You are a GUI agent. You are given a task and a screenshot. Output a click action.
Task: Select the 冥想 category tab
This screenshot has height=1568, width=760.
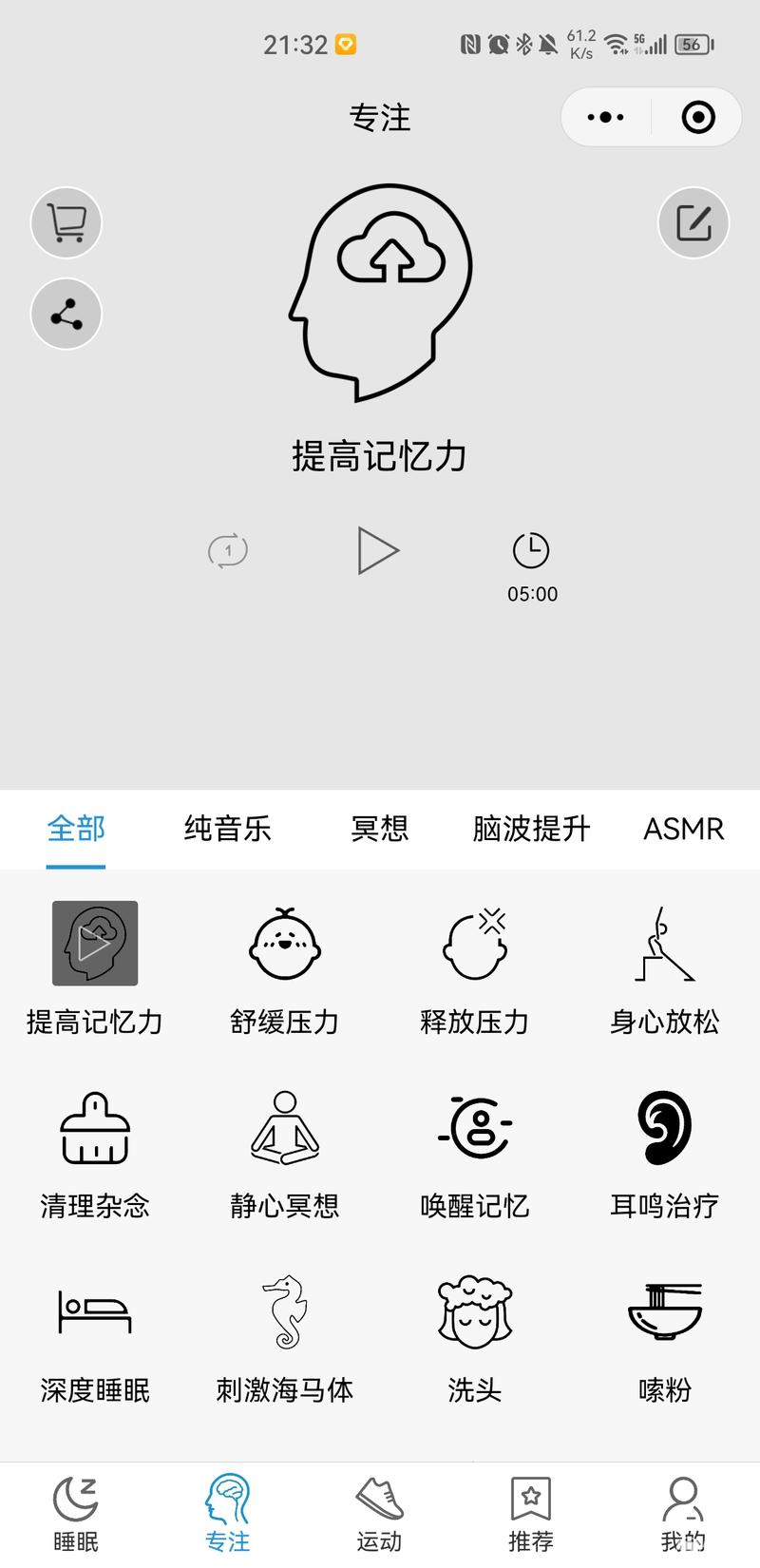pos(380,829)
